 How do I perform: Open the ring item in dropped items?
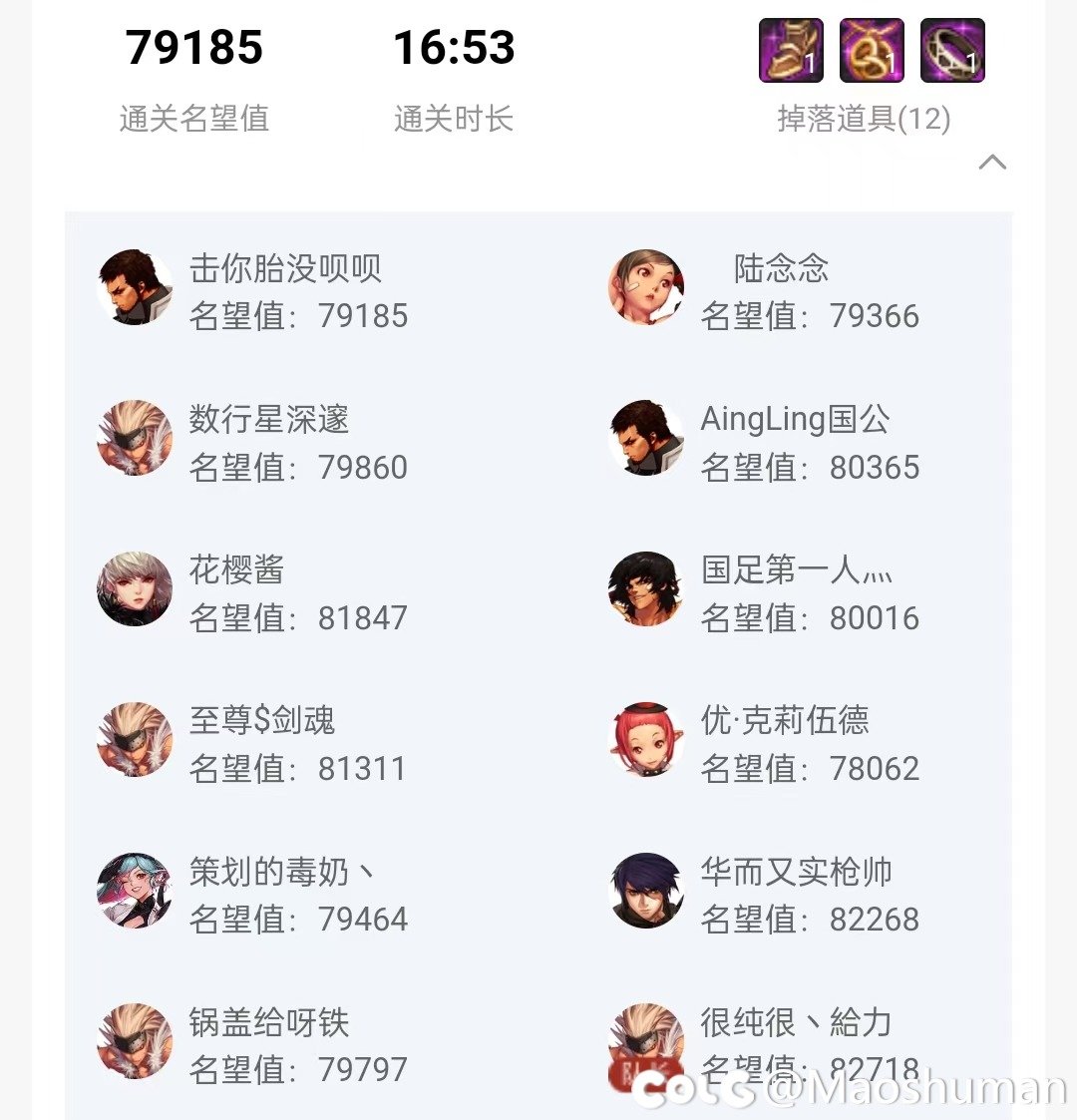click(x=952, y=50)
